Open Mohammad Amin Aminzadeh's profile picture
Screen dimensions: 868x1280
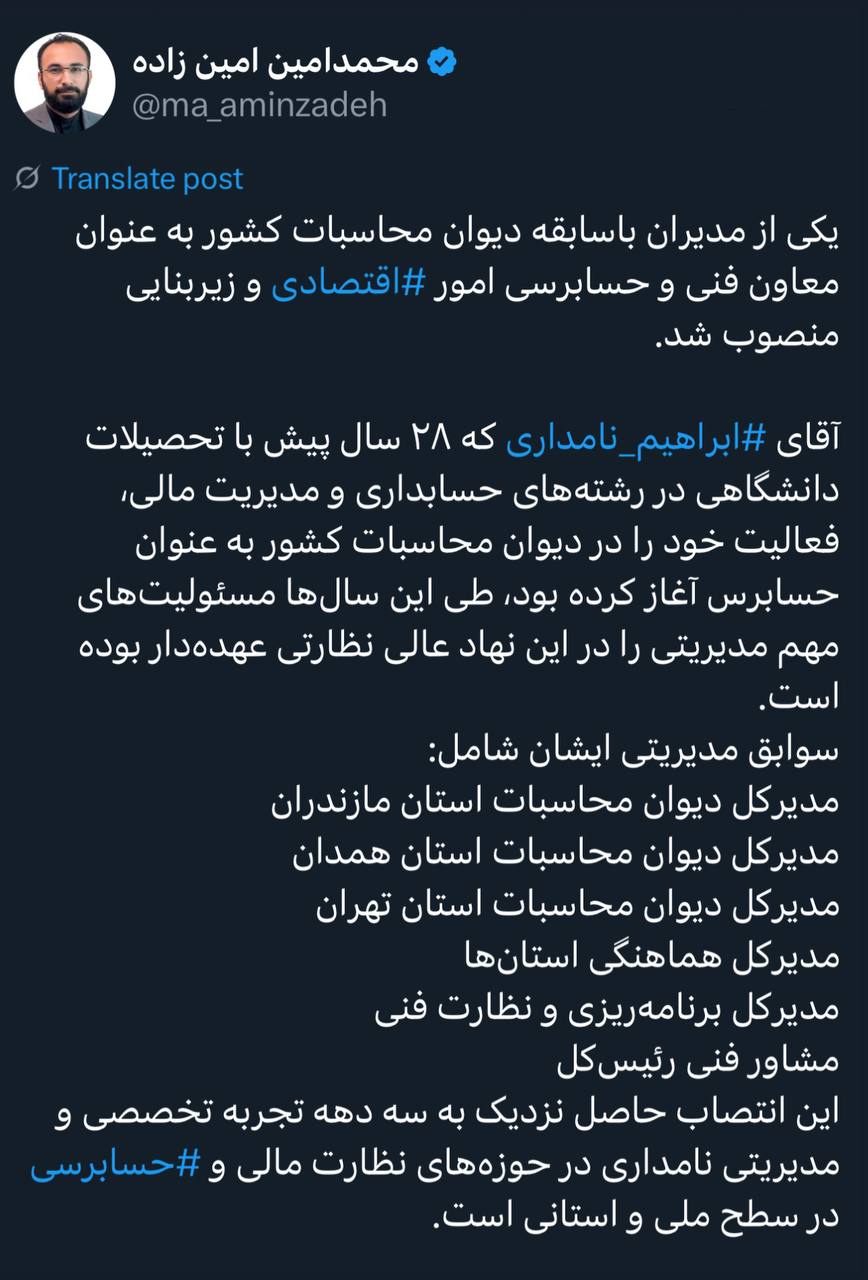pyautogui.click(x=65, y=83)
